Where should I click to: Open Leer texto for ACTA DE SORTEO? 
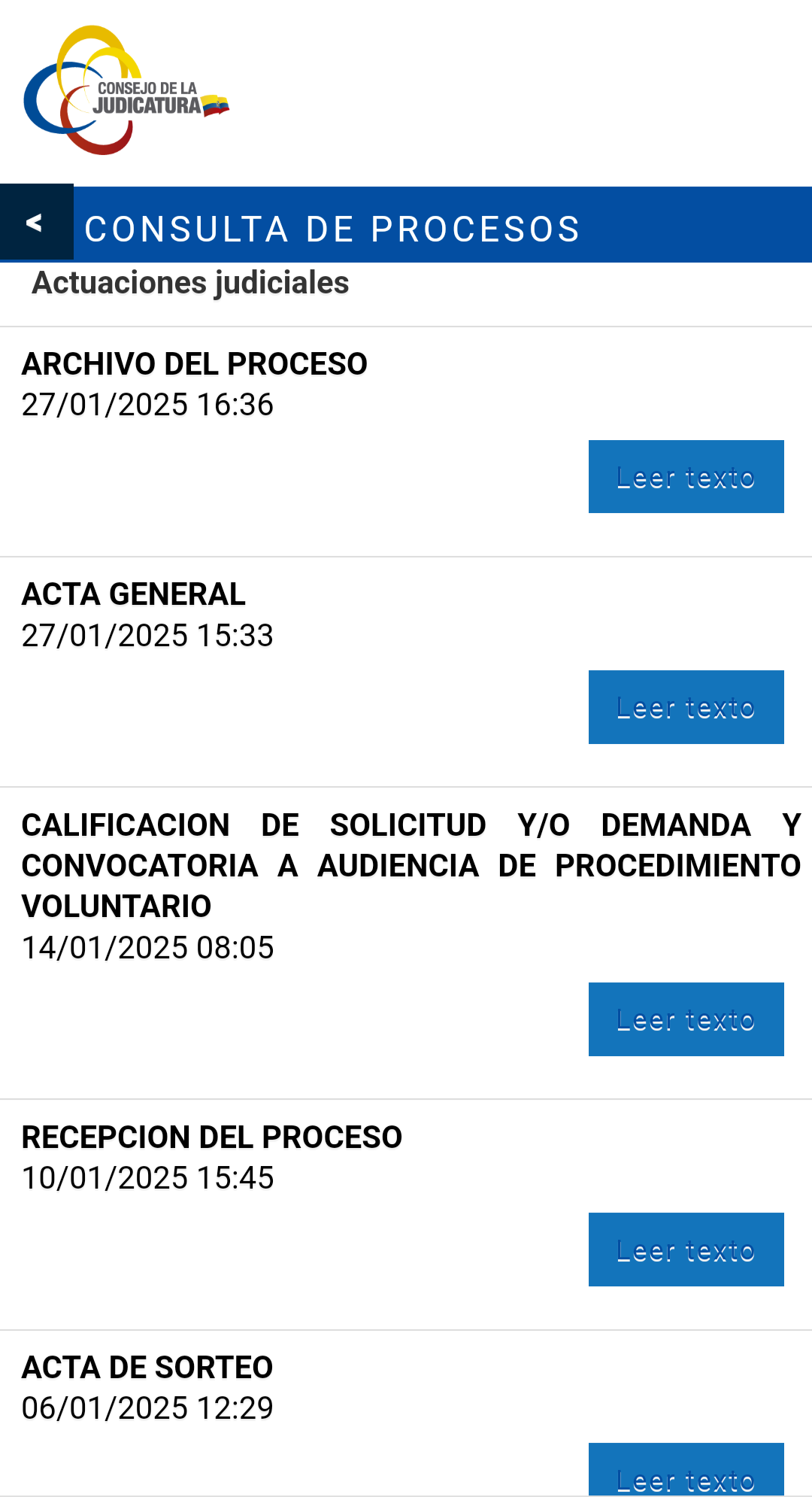coord(686,1469)
